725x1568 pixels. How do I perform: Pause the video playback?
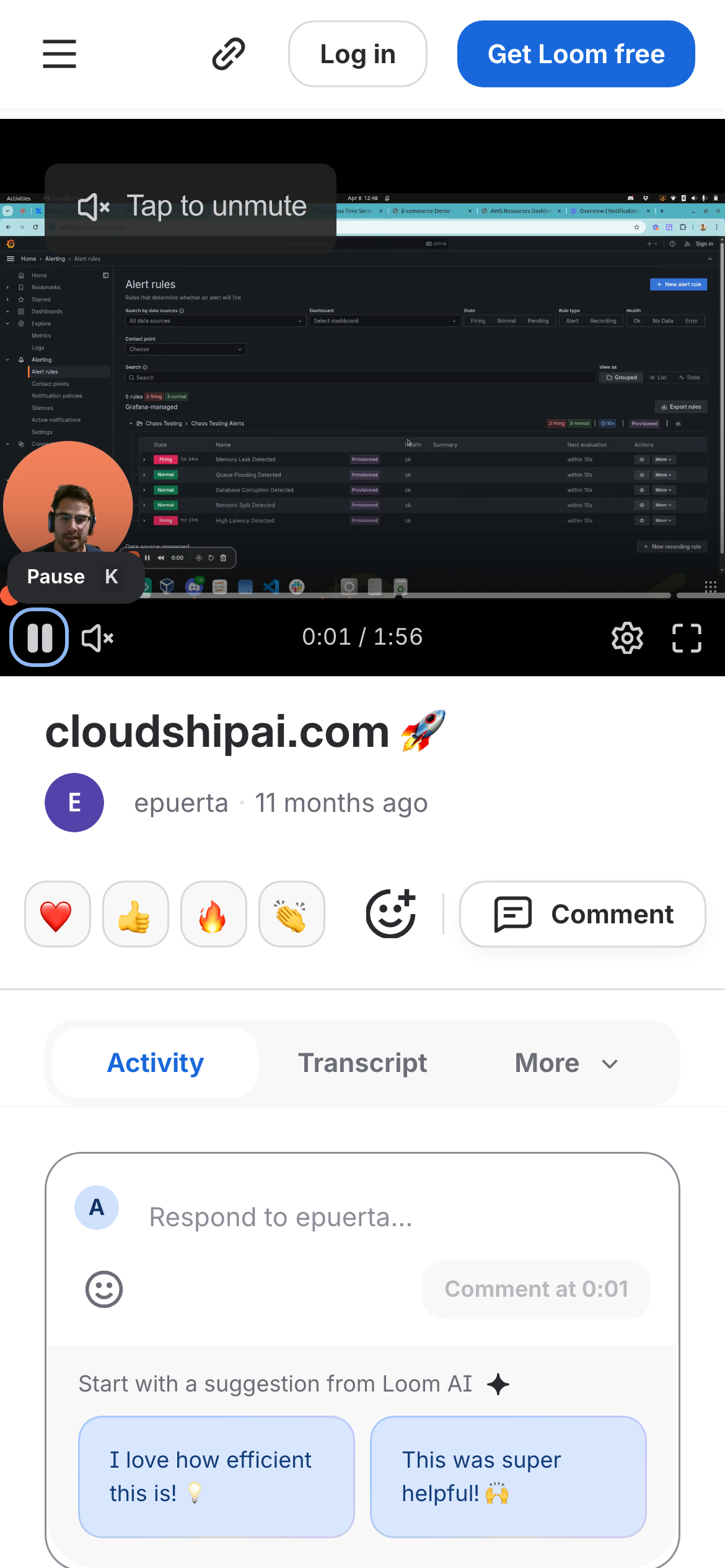pyautogui.click(x=39, y=637)
